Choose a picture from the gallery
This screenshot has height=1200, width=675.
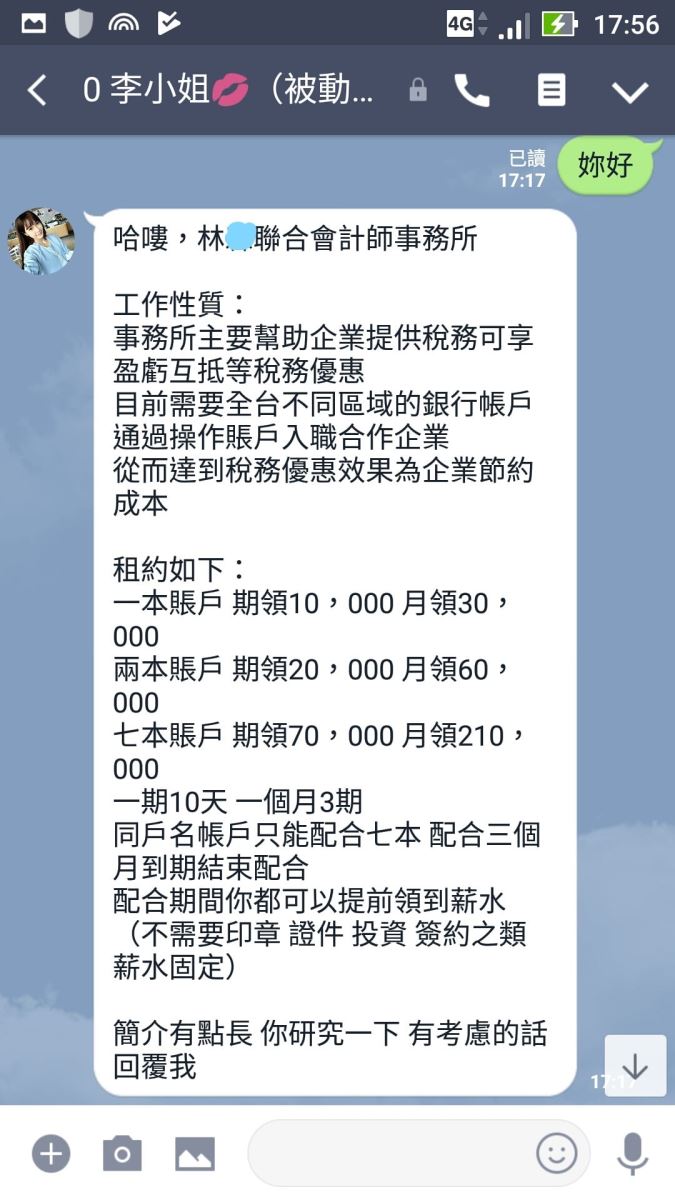pos(195,1154)
